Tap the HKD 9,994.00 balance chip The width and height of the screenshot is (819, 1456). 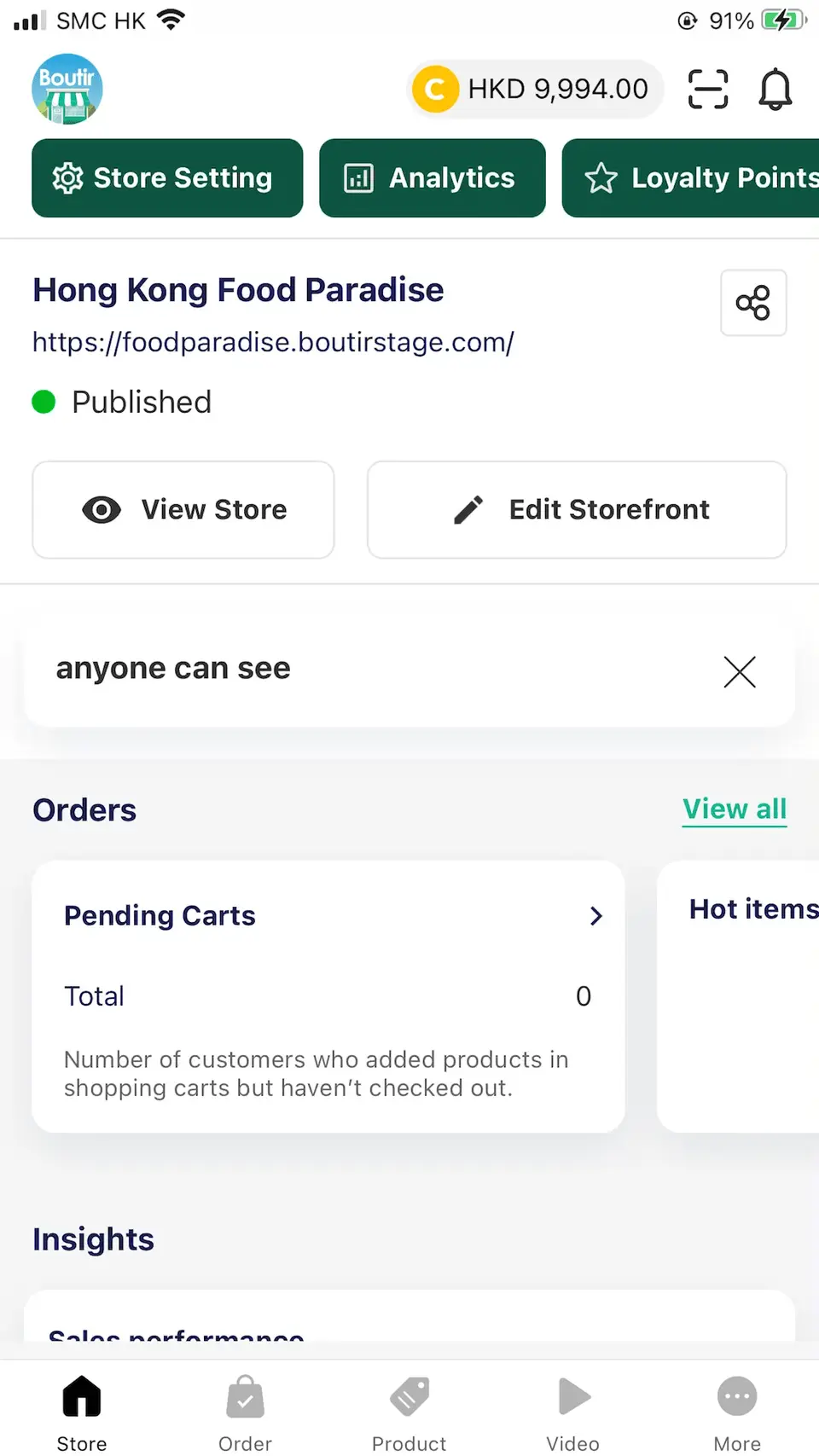point(535,90)
